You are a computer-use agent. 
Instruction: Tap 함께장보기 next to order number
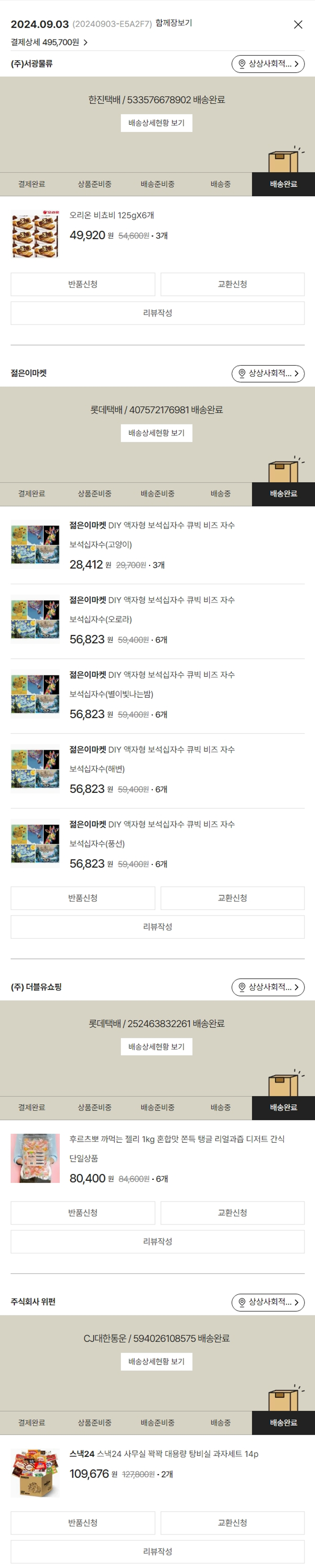173,23
